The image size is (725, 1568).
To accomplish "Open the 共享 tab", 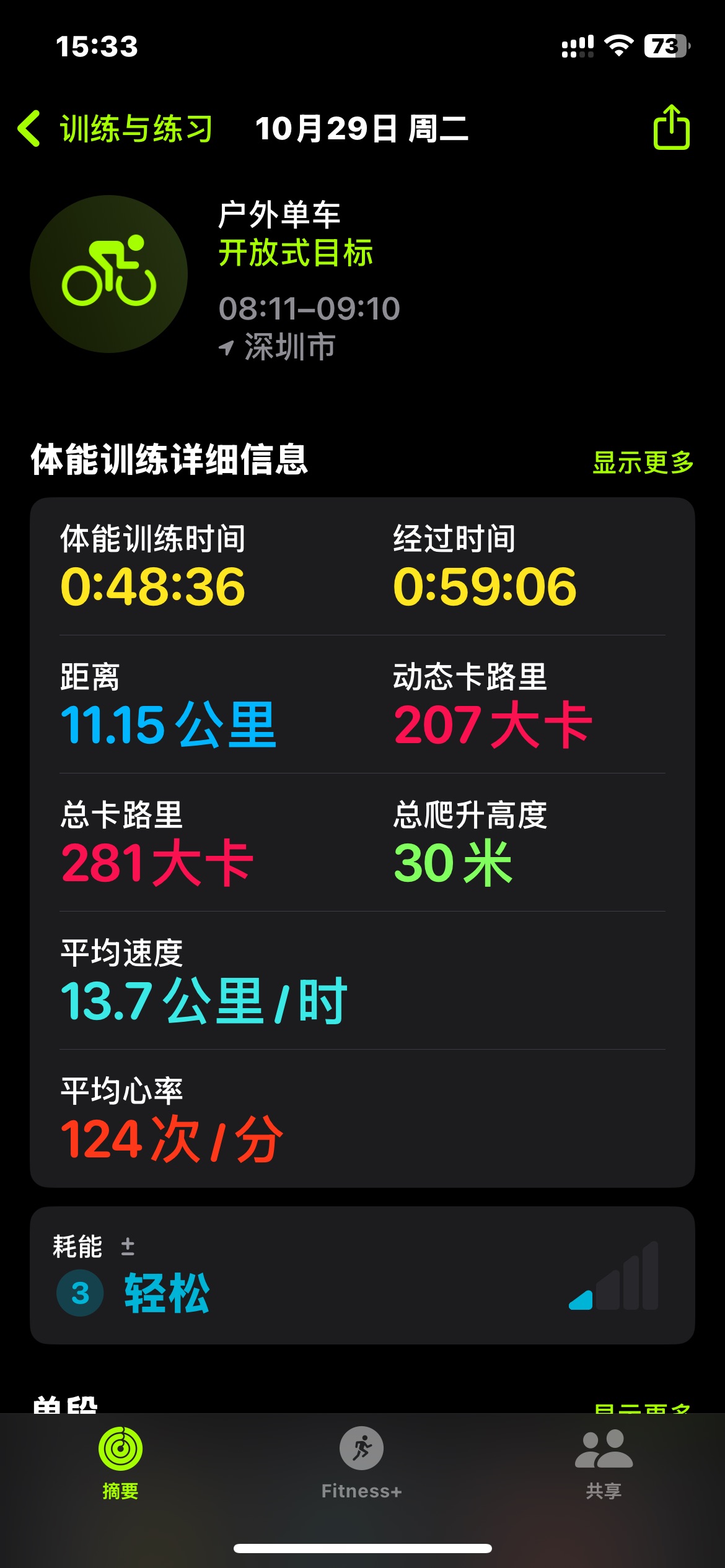I will [x=604, y=1463].
